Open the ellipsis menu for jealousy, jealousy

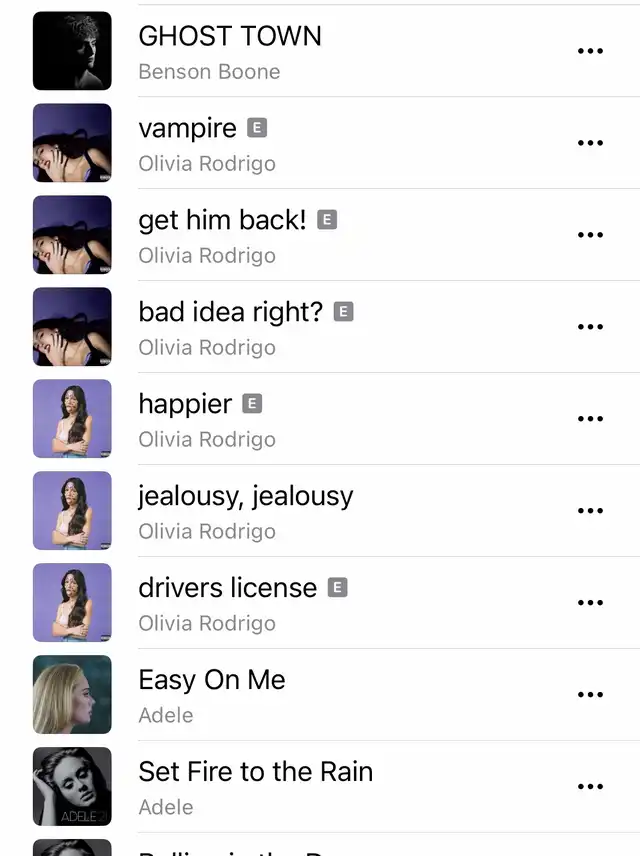[x=591, y=511]
